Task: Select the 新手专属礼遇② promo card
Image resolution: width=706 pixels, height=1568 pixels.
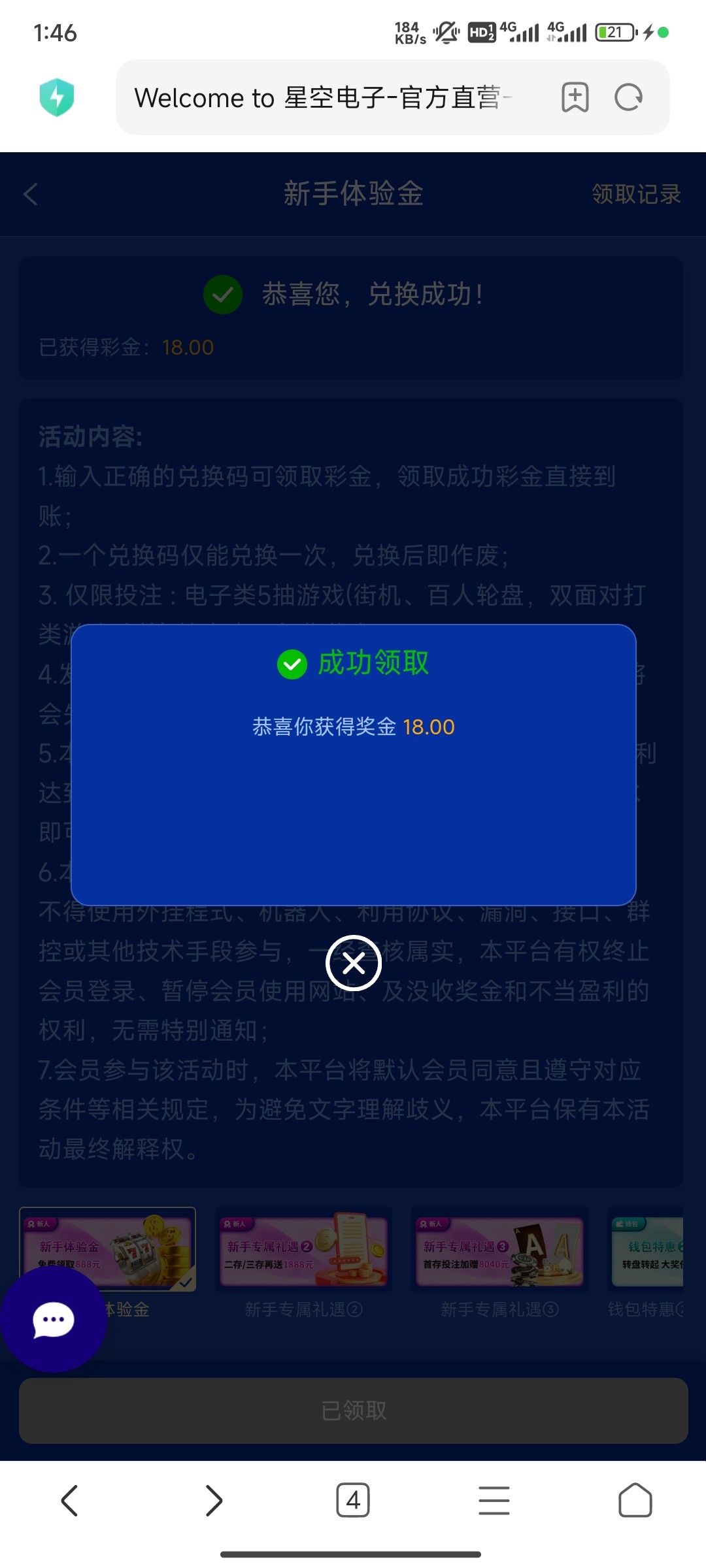Action: click(304, 1249)
